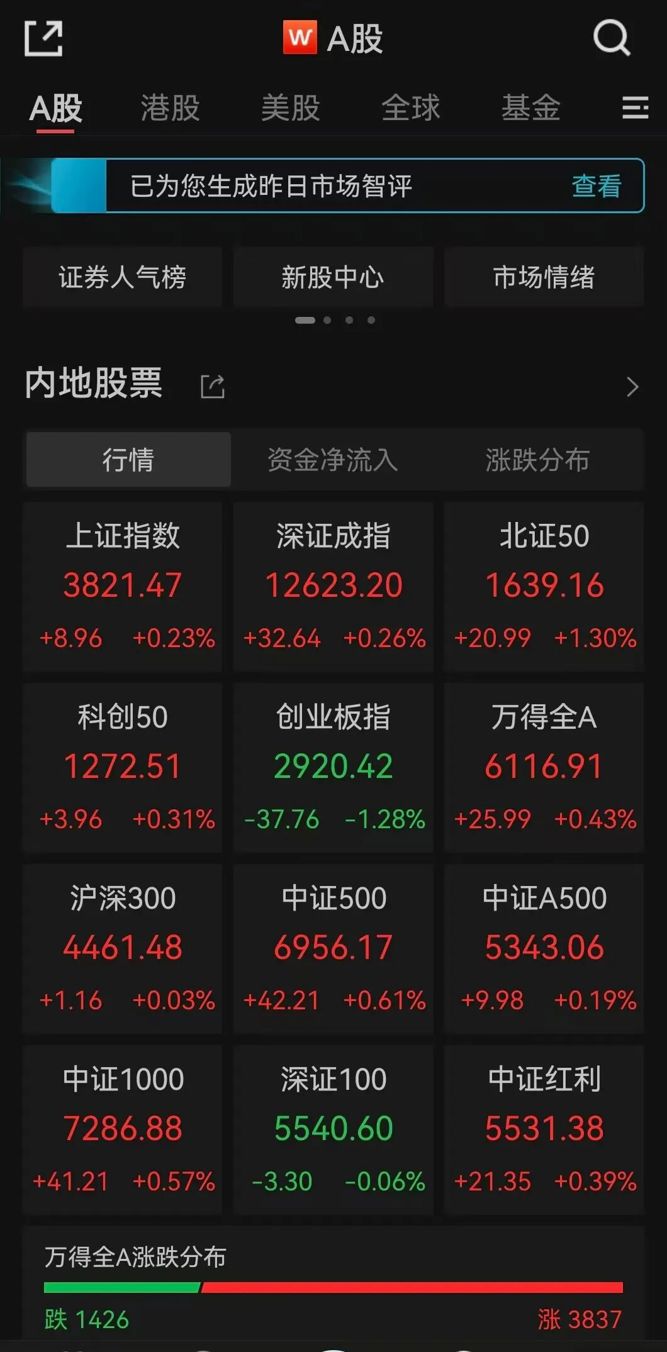Tap 查看 to view the market review
Screen dimensions: 667x1352
596,186
